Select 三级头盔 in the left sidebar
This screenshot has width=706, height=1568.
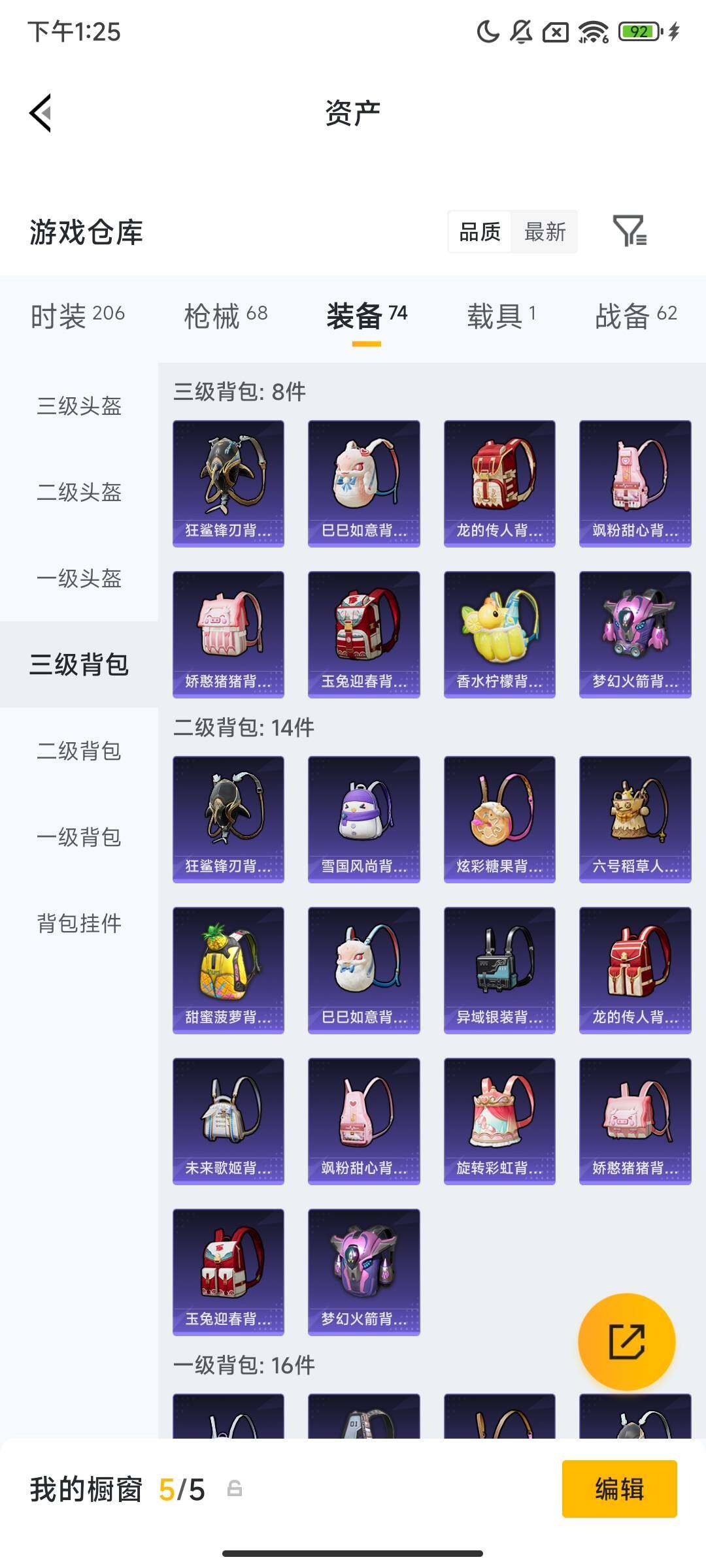(79, 406)
